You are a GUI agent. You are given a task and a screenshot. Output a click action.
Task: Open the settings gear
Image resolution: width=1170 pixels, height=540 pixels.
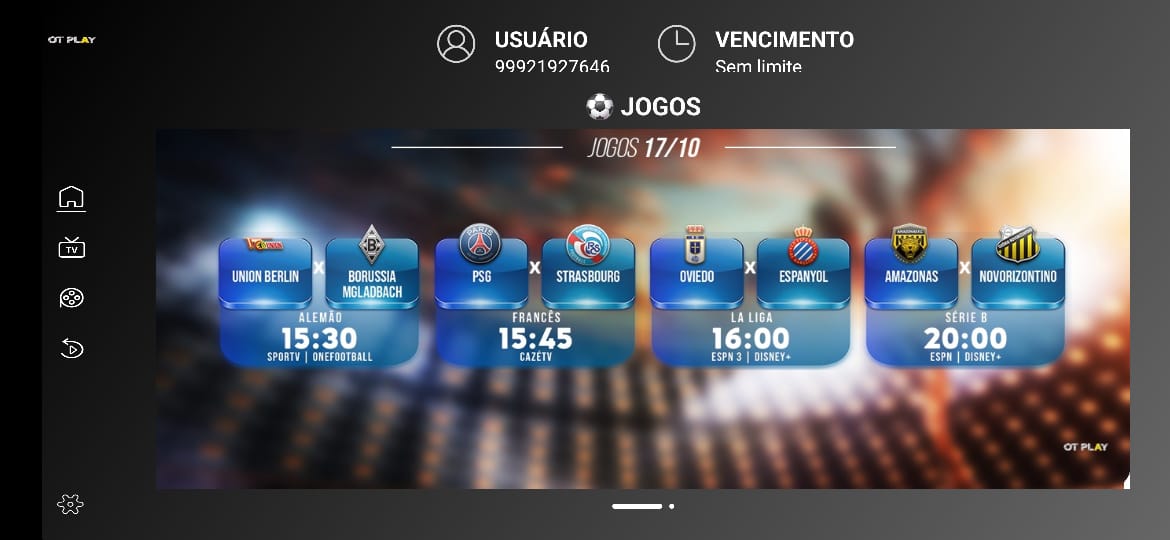70,505
